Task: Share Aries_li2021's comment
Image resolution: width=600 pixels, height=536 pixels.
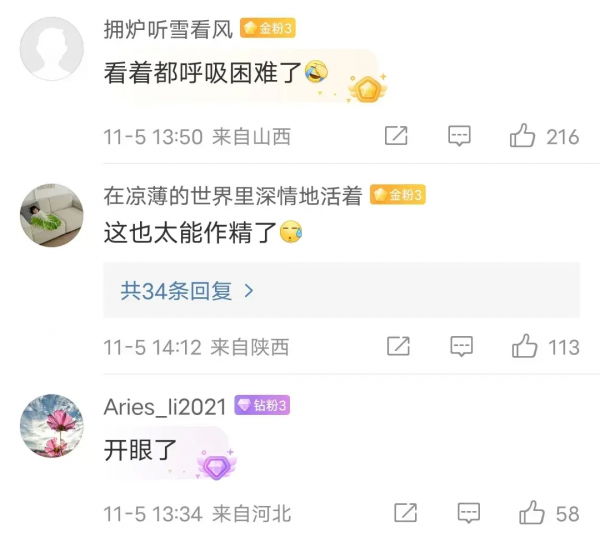Action: (405, 513)
